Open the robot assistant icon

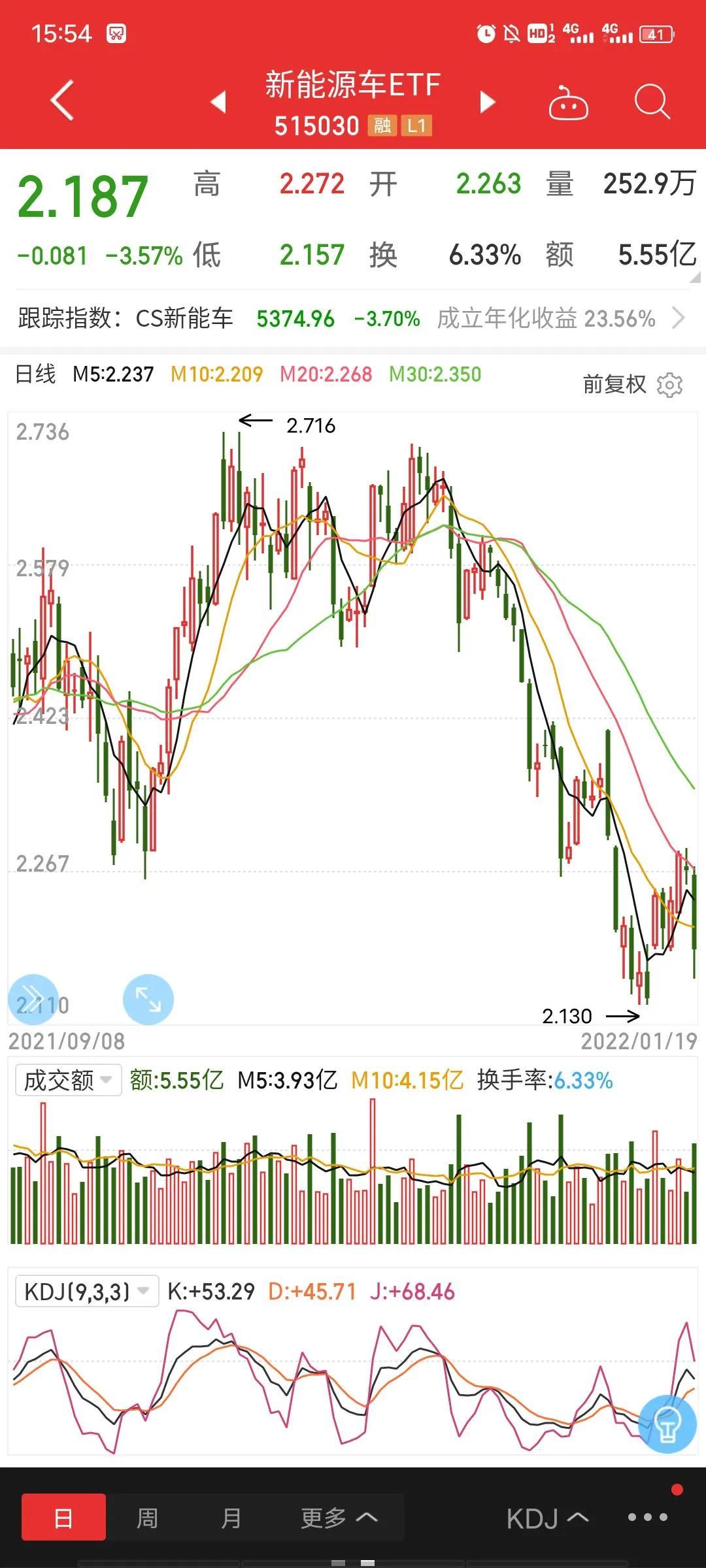(568, 103)
